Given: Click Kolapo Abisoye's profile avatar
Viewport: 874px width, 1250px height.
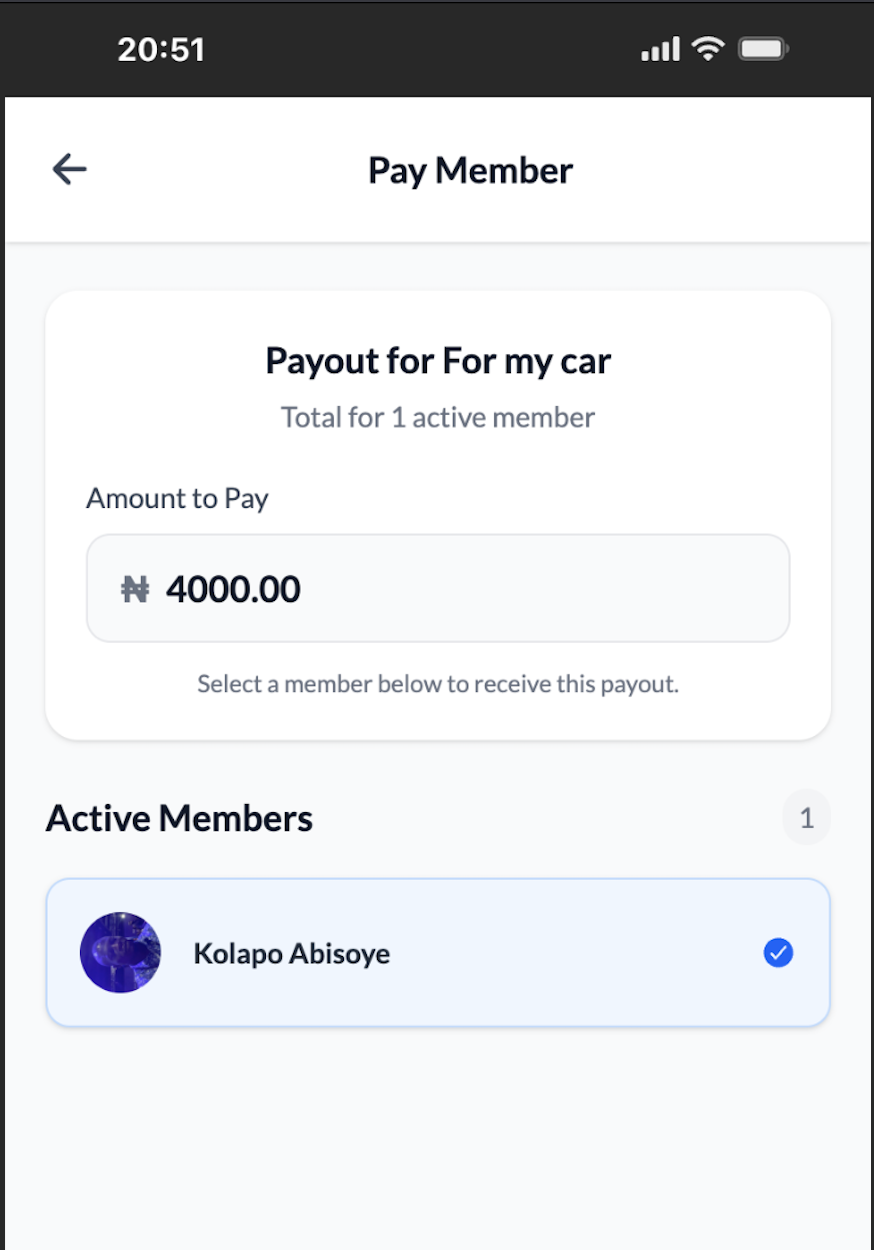Looking at the screenshot, I should [x=120, y=953].
